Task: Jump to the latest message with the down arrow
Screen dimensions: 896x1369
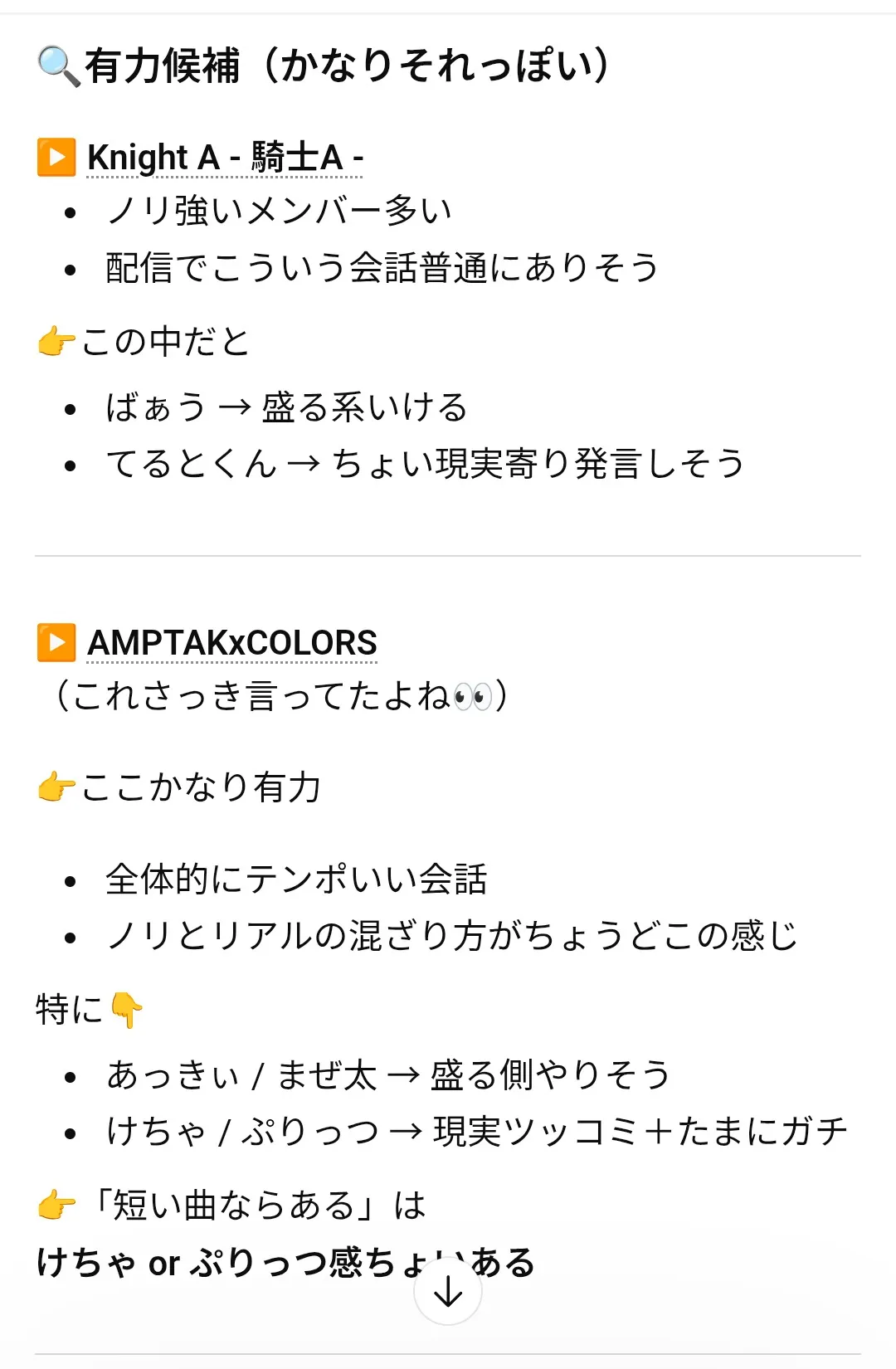Action: [448, 1291]
